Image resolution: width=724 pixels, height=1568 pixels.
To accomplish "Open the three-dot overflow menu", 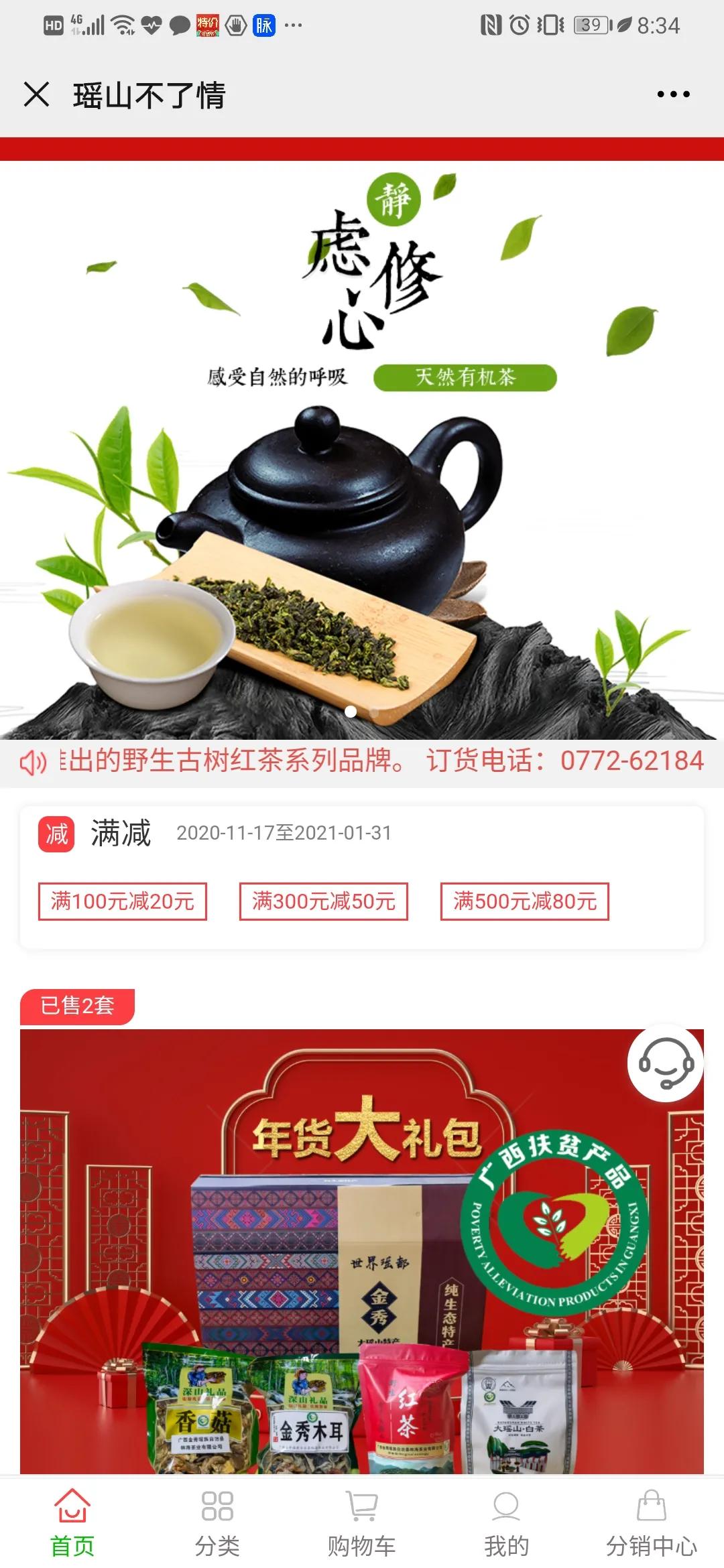I will point(673,94).
